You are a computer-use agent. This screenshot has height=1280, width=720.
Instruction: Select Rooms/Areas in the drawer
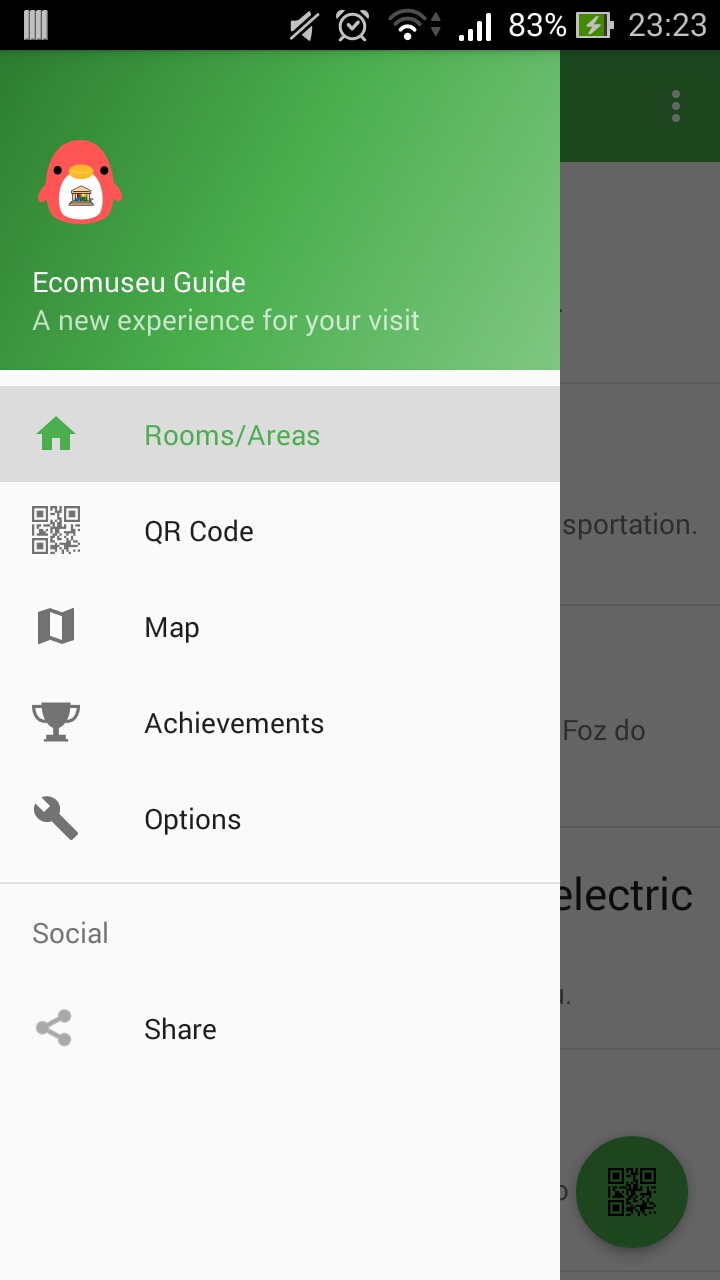point(232,435)
